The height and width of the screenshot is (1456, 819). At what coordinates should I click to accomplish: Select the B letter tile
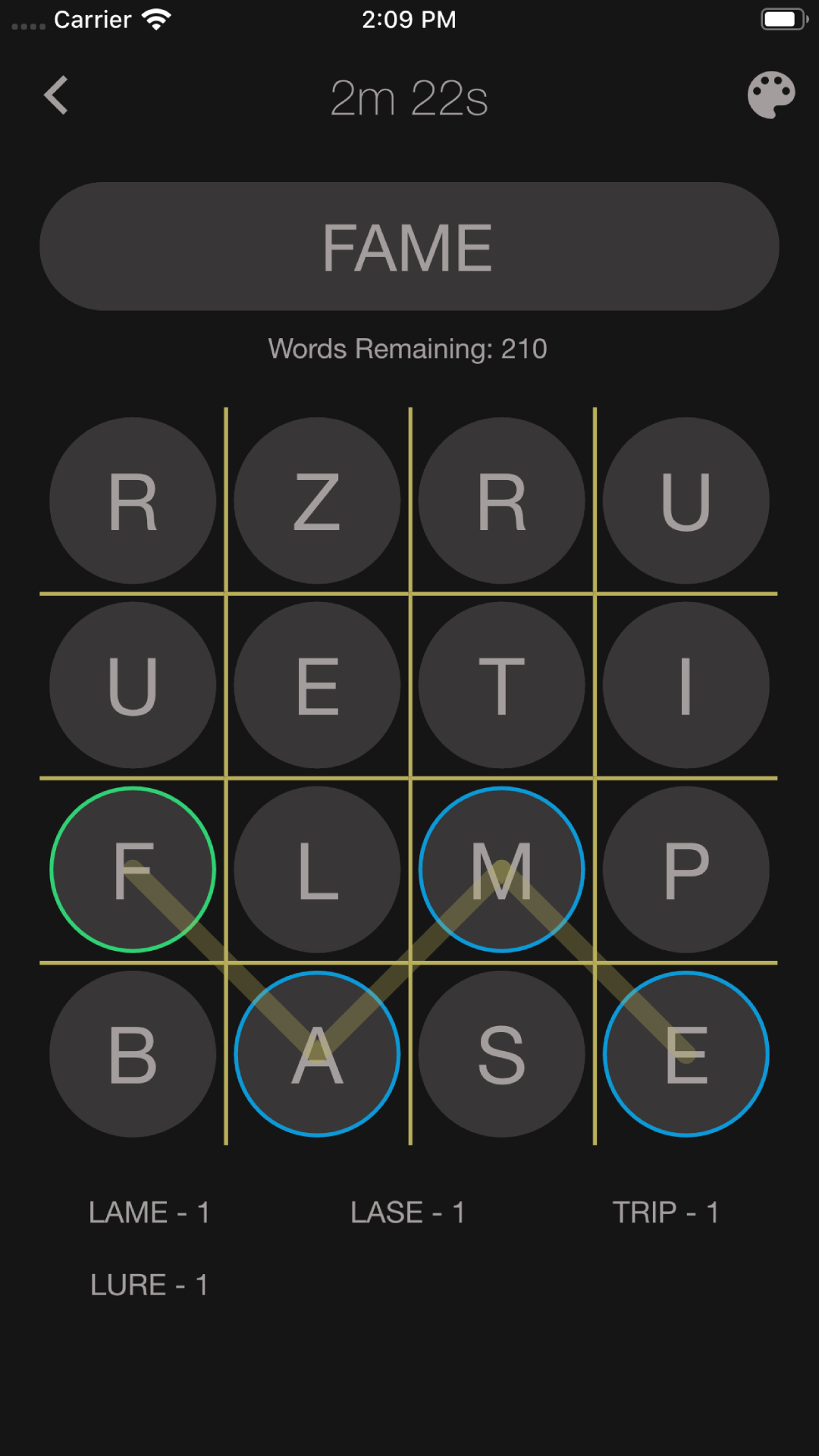pos(133,1054)
